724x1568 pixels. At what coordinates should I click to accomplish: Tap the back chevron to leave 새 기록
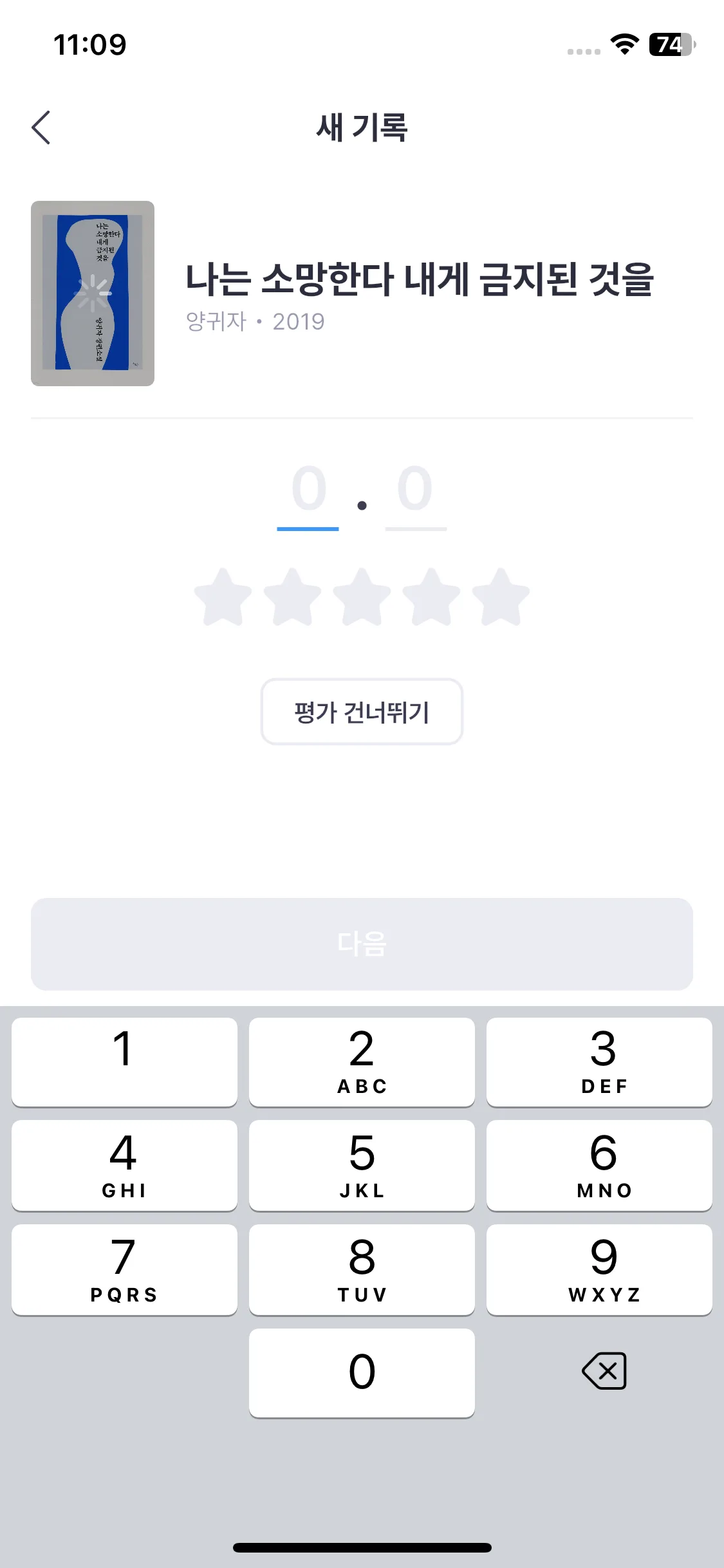[41, 127]
